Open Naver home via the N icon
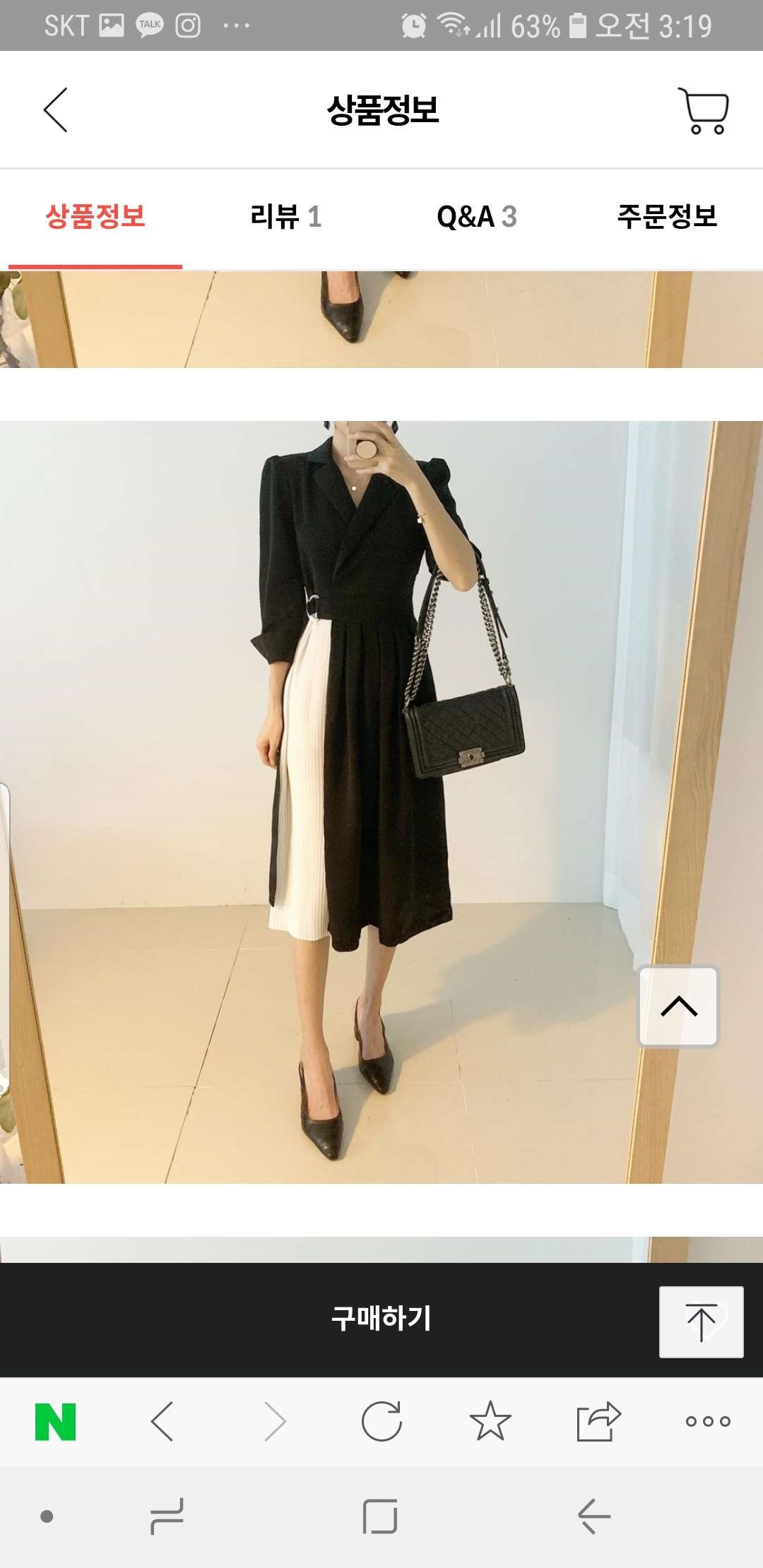This screenshot has height=1568, width=763. pyautogui.click(x=55, y=1421)
